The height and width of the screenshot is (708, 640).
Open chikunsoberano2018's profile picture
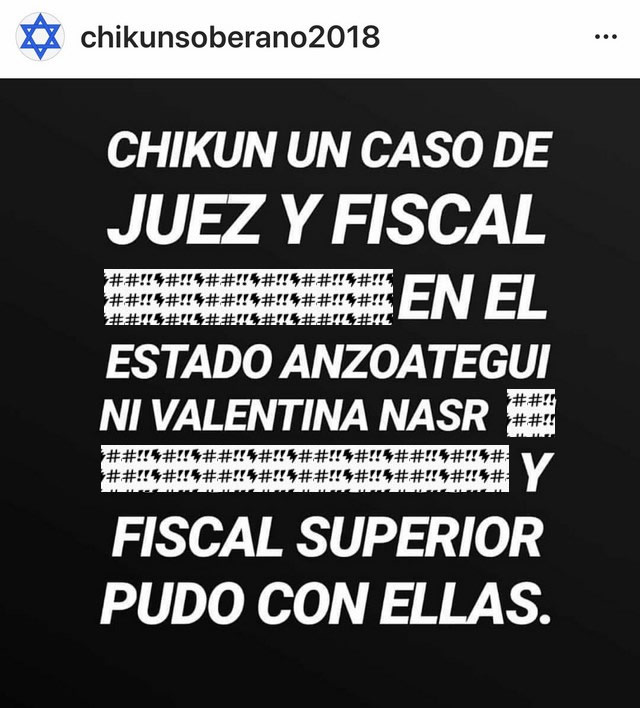[41, 37]
